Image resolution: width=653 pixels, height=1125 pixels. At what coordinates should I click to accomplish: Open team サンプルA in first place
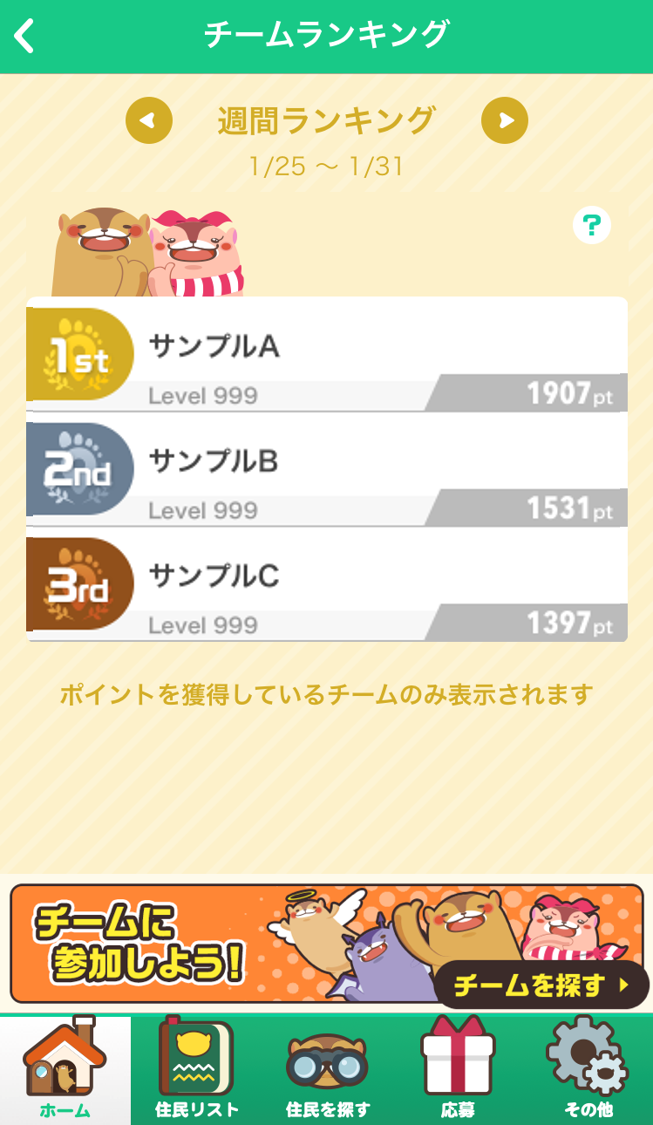pos(326,355)
